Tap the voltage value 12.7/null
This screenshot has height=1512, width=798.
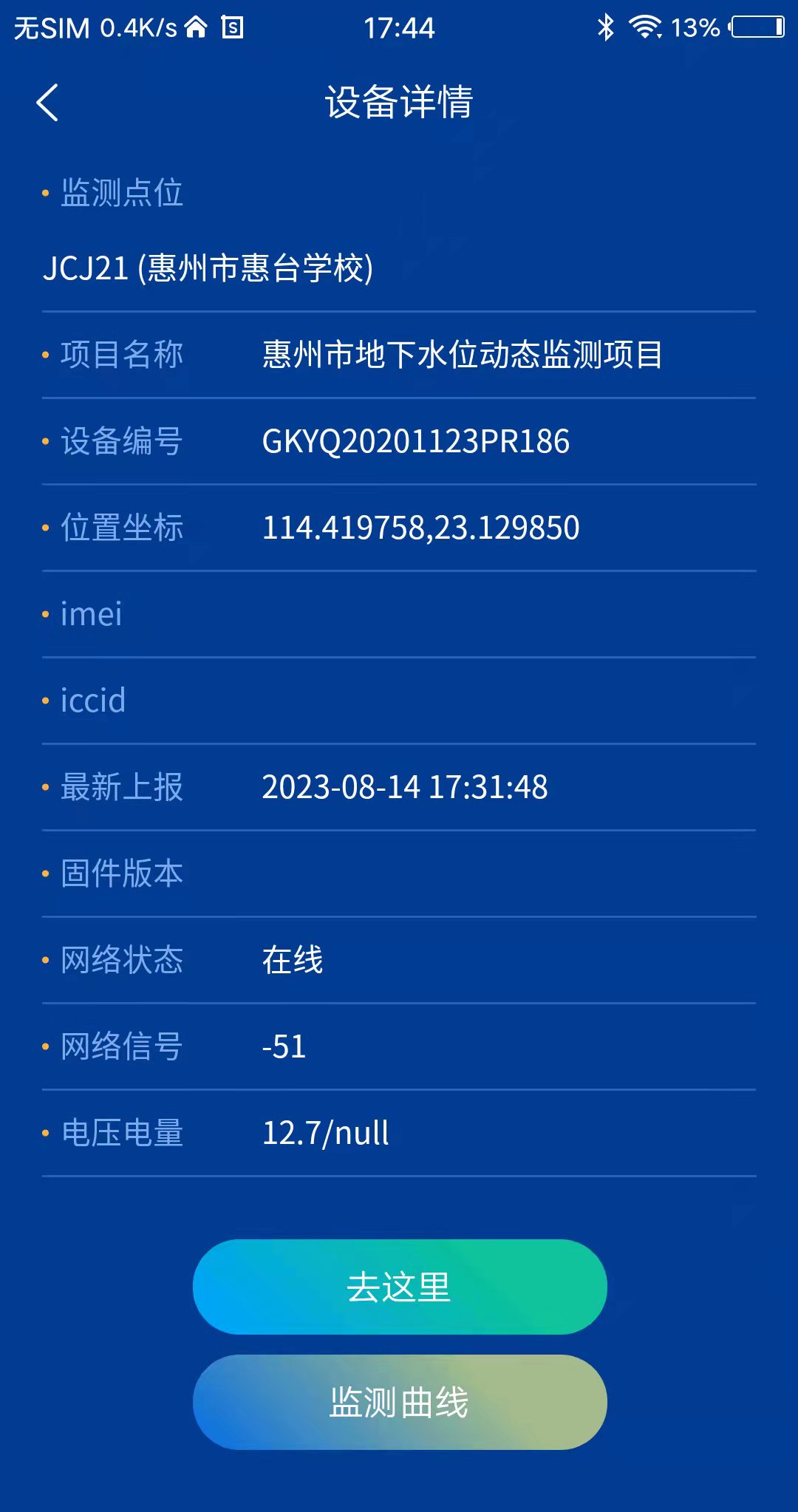(x=327, y=1131)
